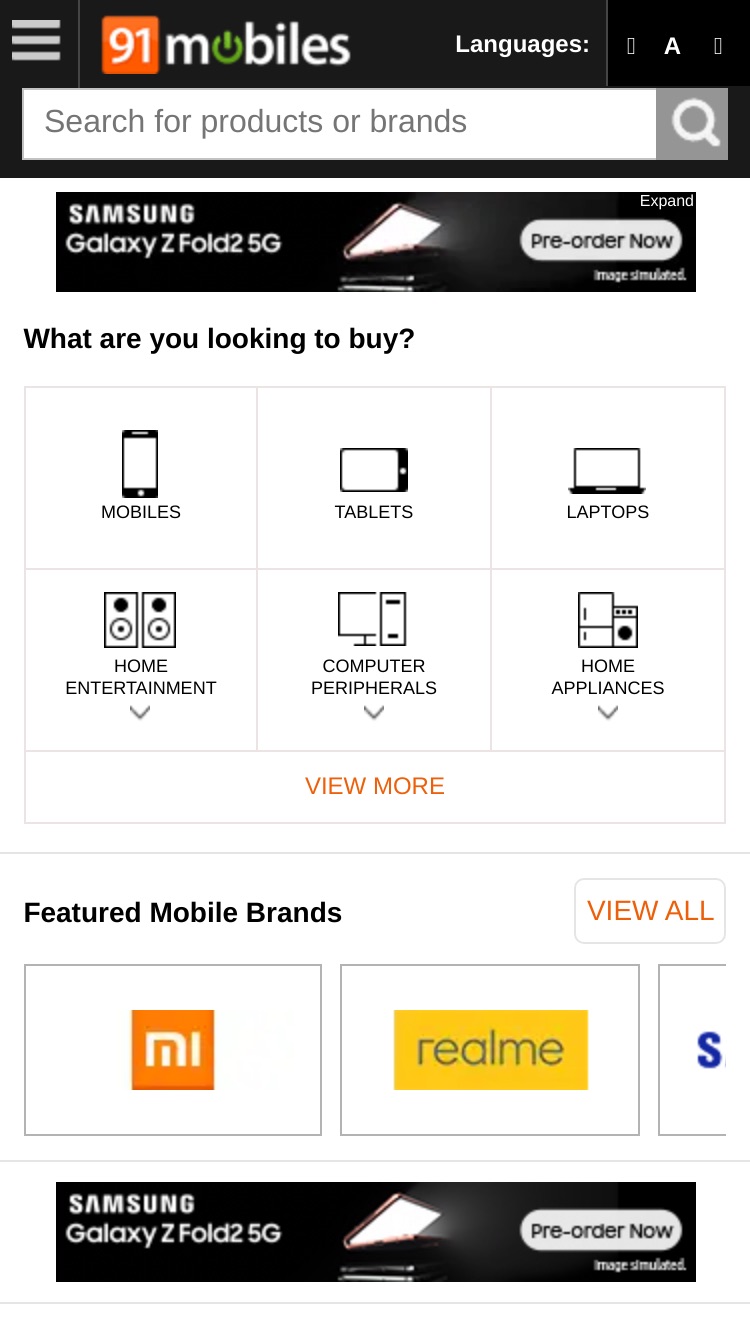Go to the 91mobiles home logo
Viewport: 750px width, 1334px height.
pos(226,45)
